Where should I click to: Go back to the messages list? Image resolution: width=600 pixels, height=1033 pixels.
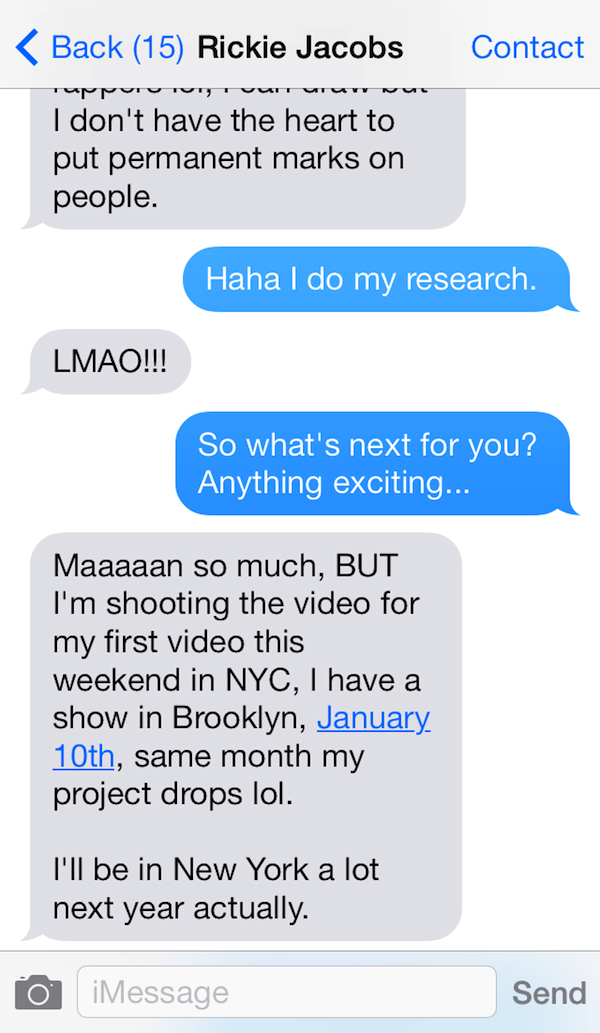tap(98, 47)
